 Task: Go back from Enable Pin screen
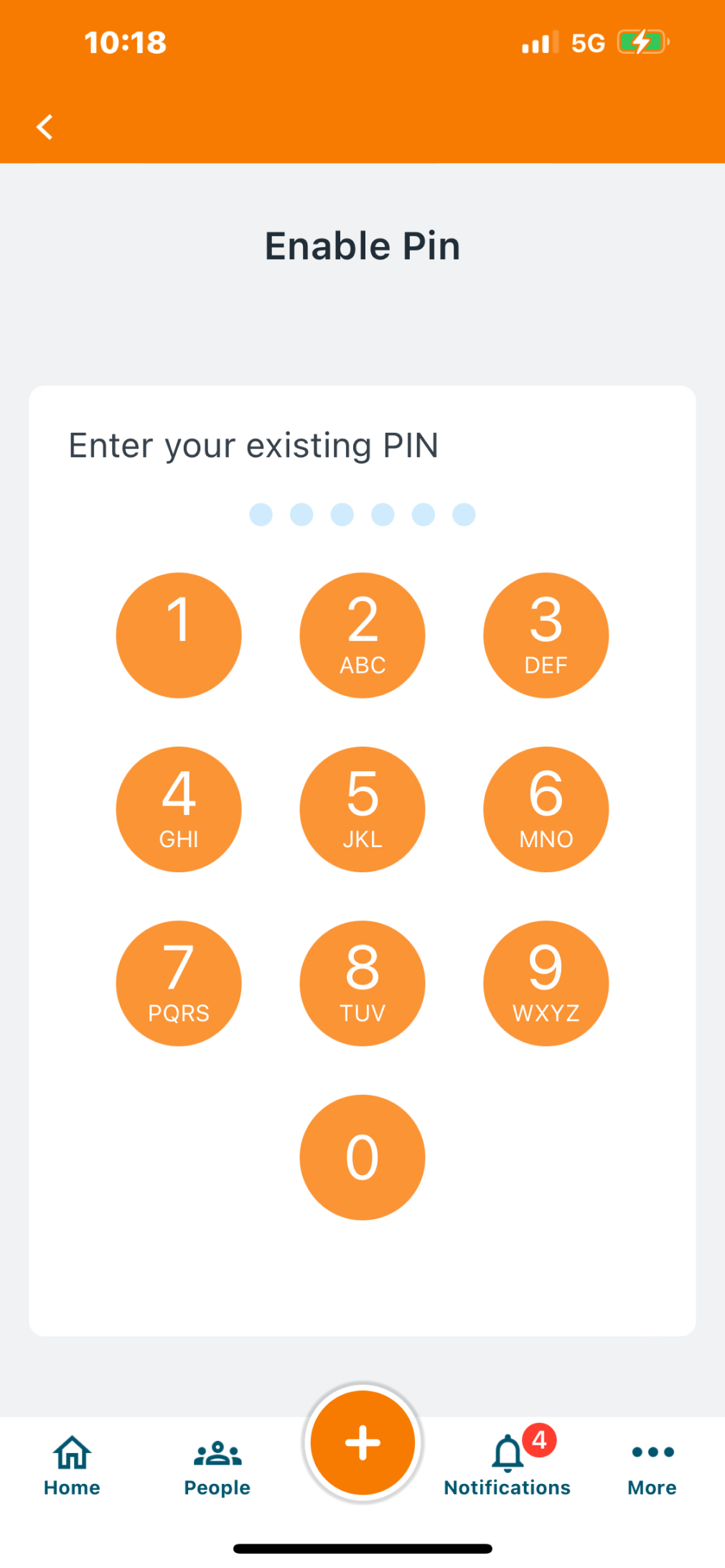[x=45, y=127]
